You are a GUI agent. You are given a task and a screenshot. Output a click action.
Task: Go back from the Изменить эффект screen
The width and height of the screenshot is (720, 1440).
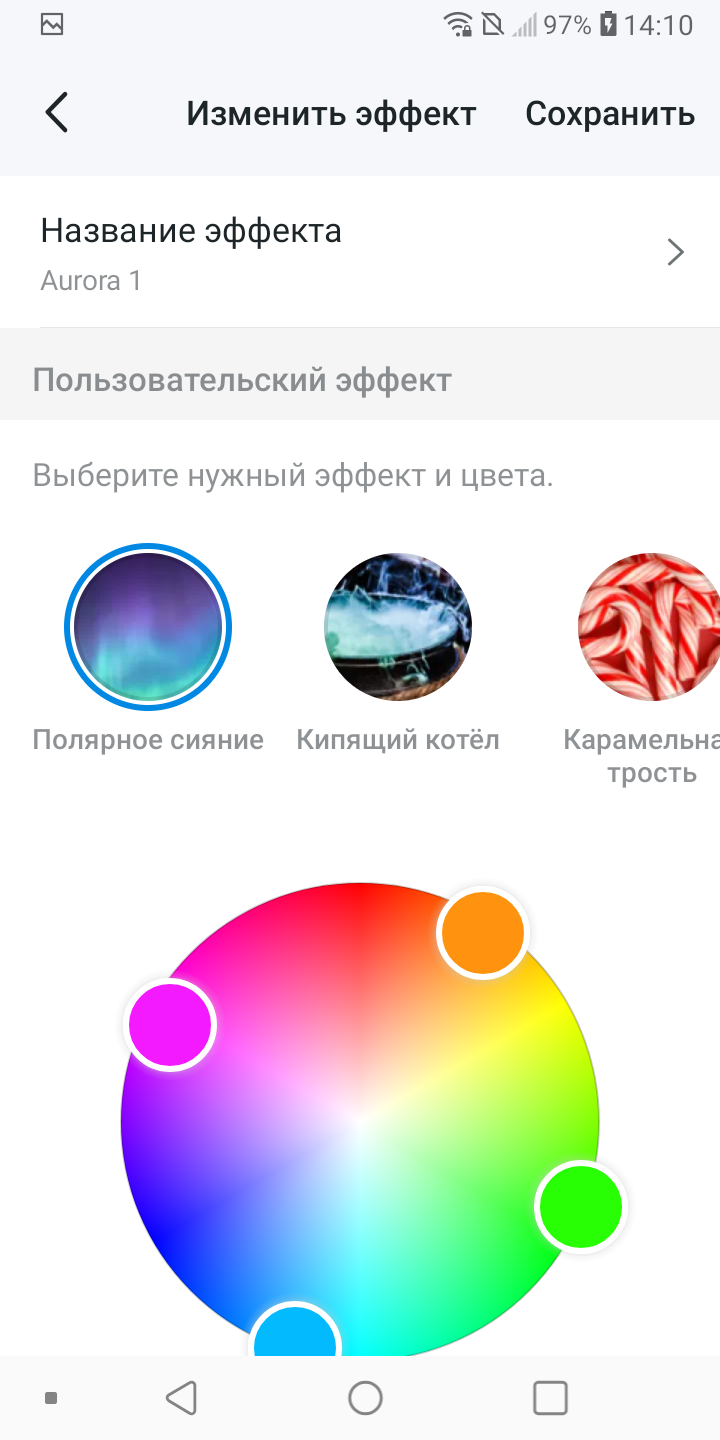coord(57,113)
